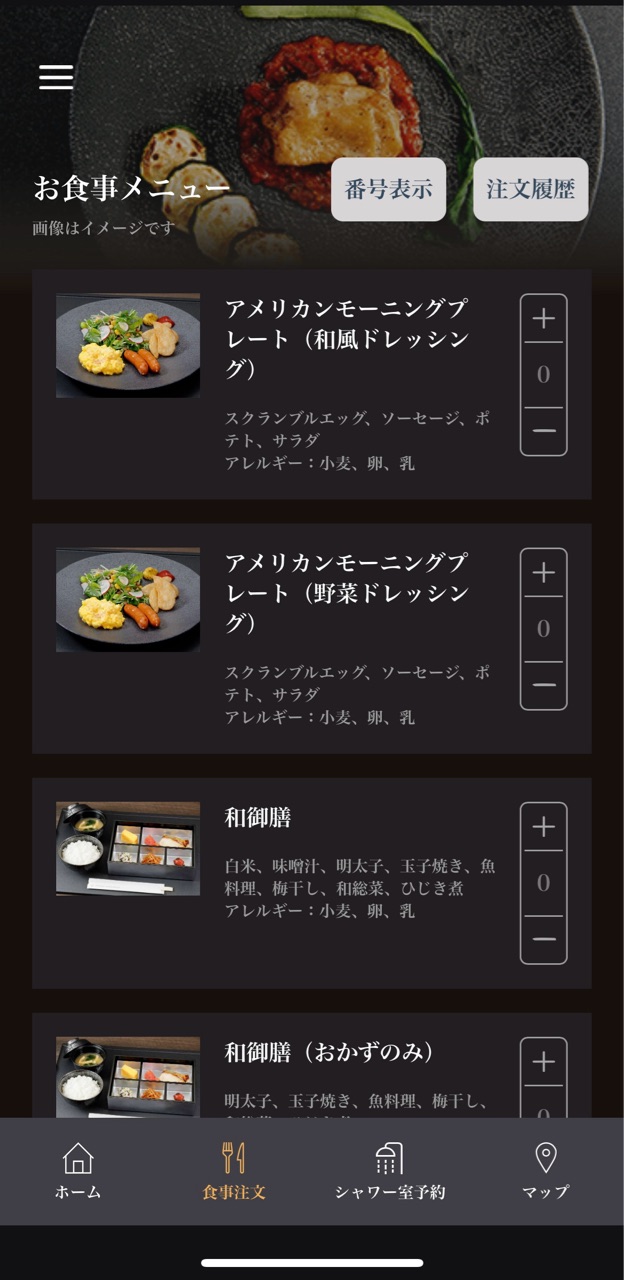Increase the 和御膳 quantity with plus
The width and height of the screenshot is (624, 1280).
point(543,827)
